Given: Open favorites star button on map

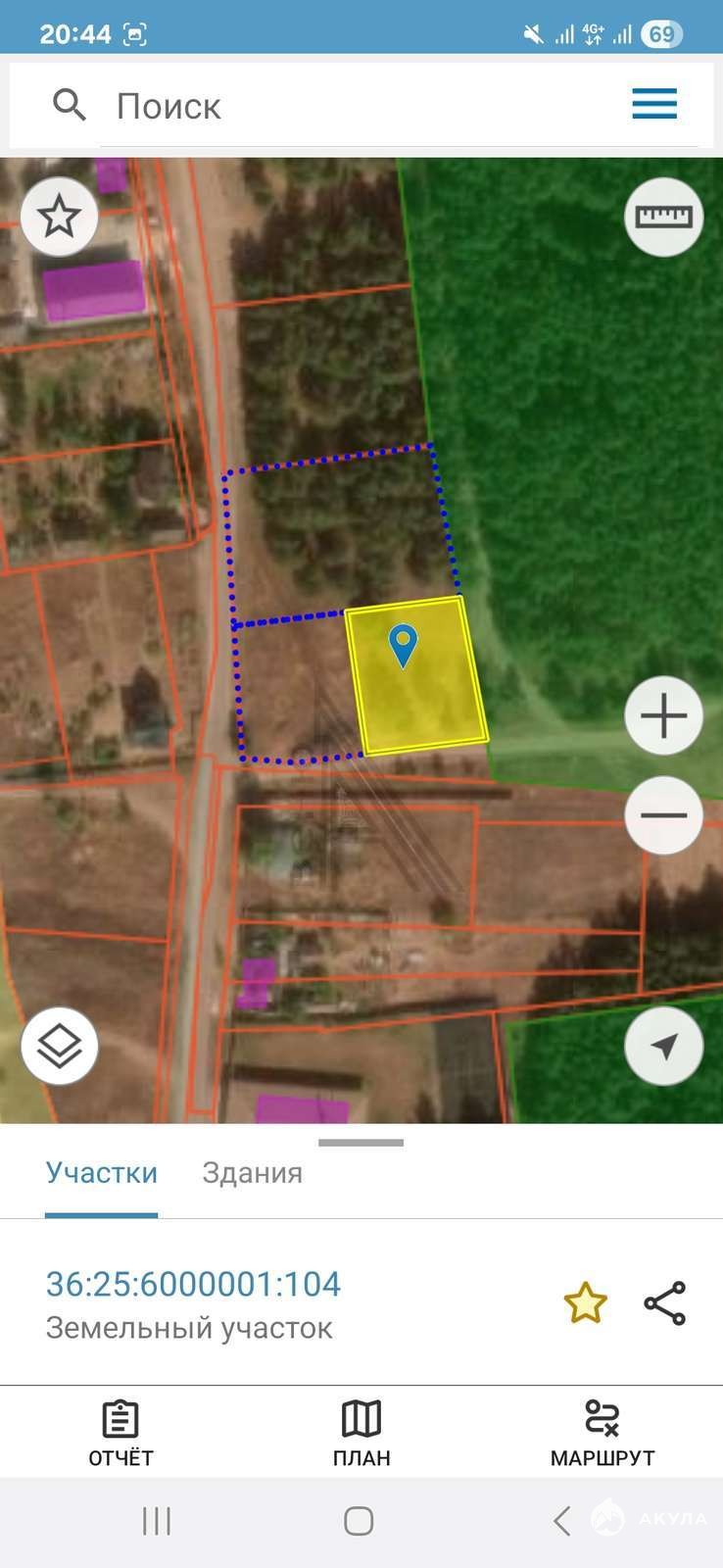Looking at the screenshot, I should 59,217.
